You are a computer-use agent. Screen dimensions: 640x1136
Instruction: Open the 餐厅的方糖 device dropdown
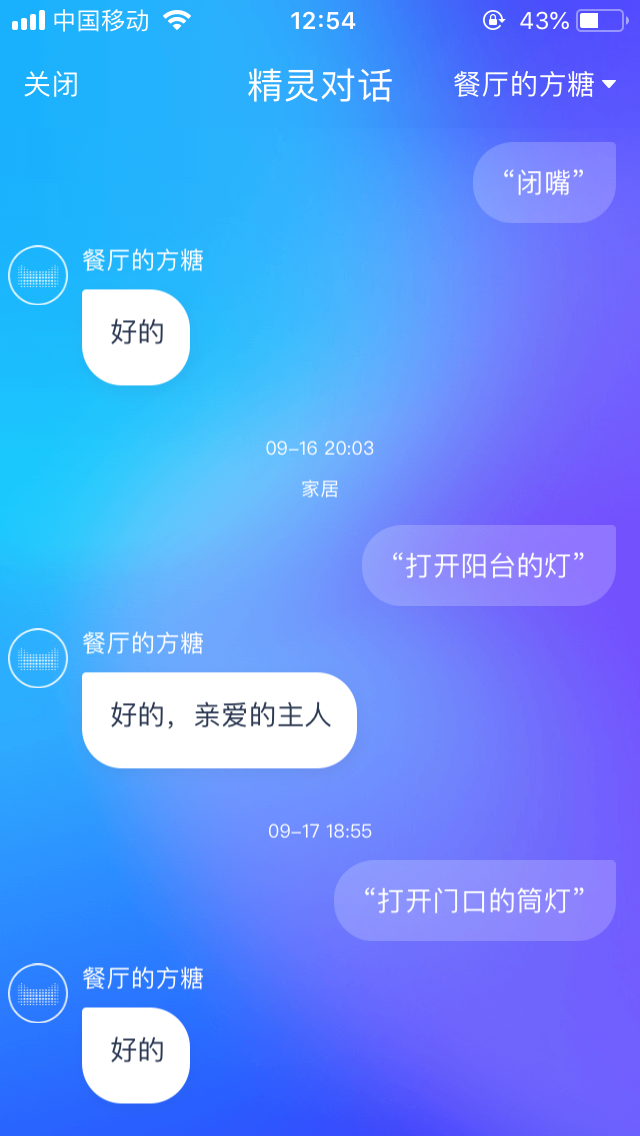pos(535,85)
